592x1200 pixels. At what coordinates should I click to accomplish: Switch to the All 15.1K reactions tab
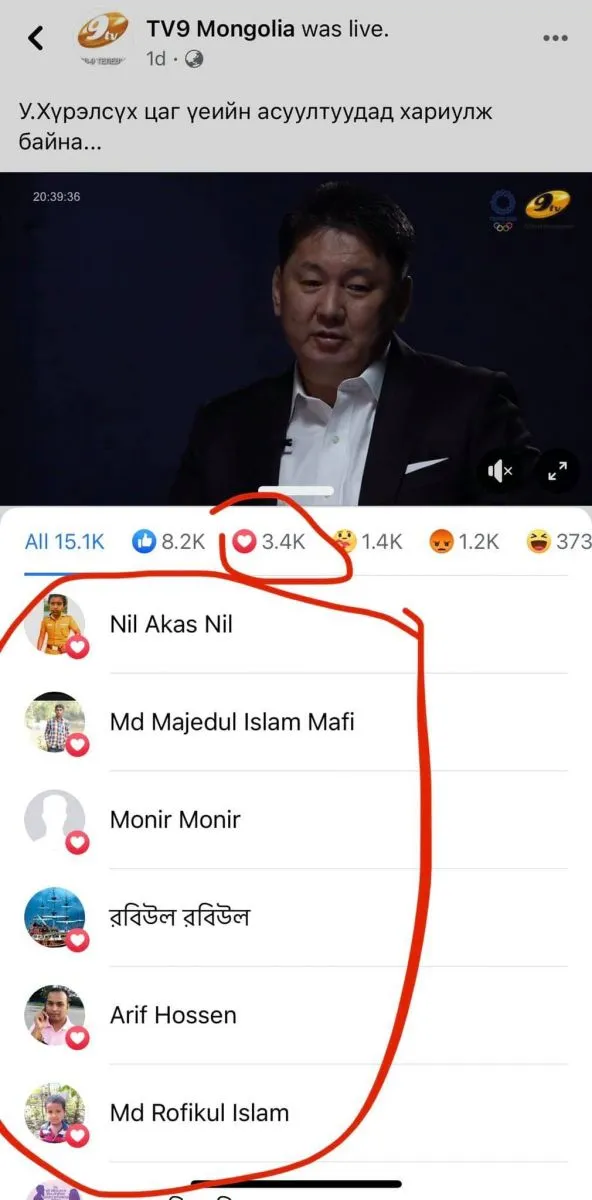[65, 542]
